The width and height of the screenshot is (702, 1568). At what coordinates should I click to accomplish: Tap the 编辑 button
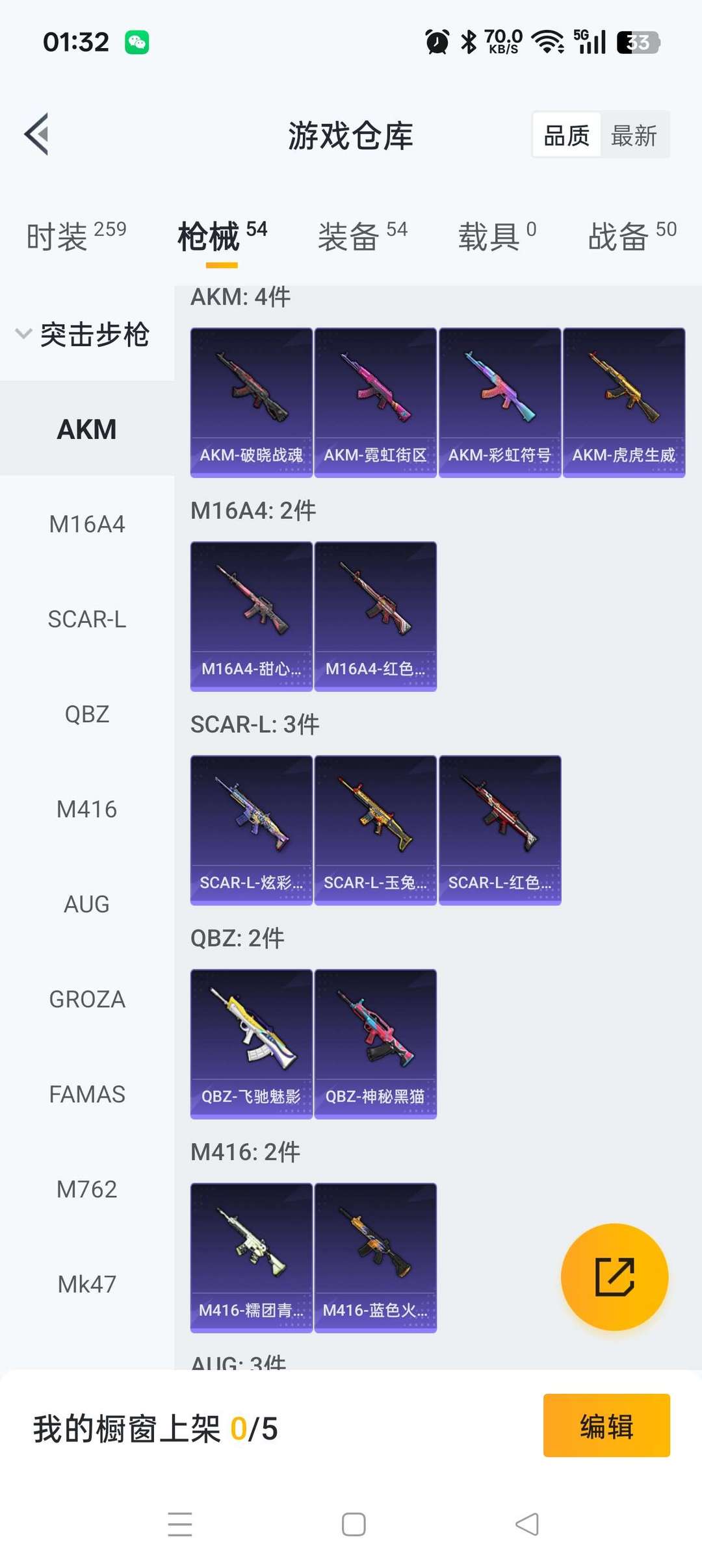coord(606,1427)
